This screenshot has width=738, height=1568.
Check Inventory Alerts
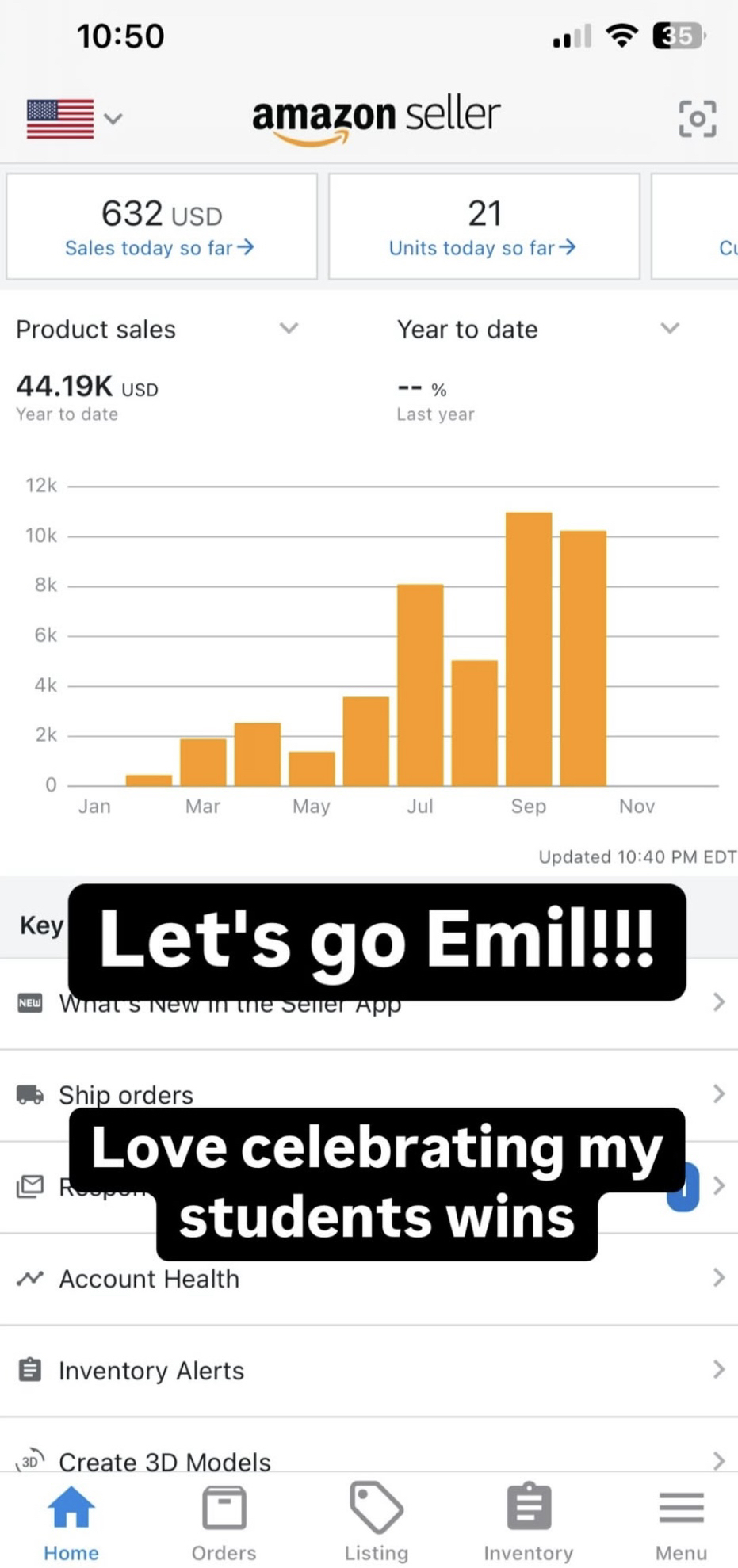click(x=369, y=1371)
